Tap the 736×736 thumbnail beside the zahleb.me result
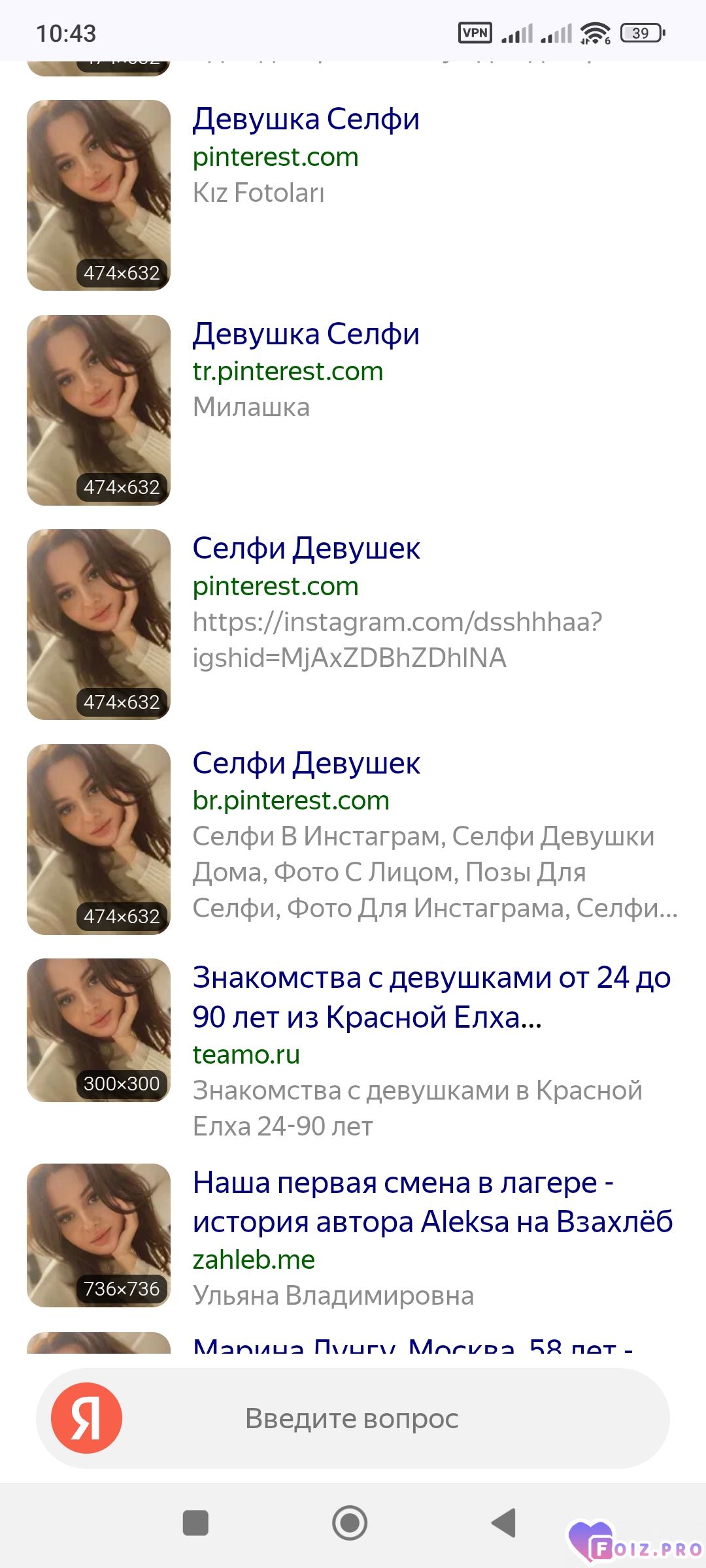Viewport: 706px width, 1568px height. pyautogui.click(x=99, y=1235)
